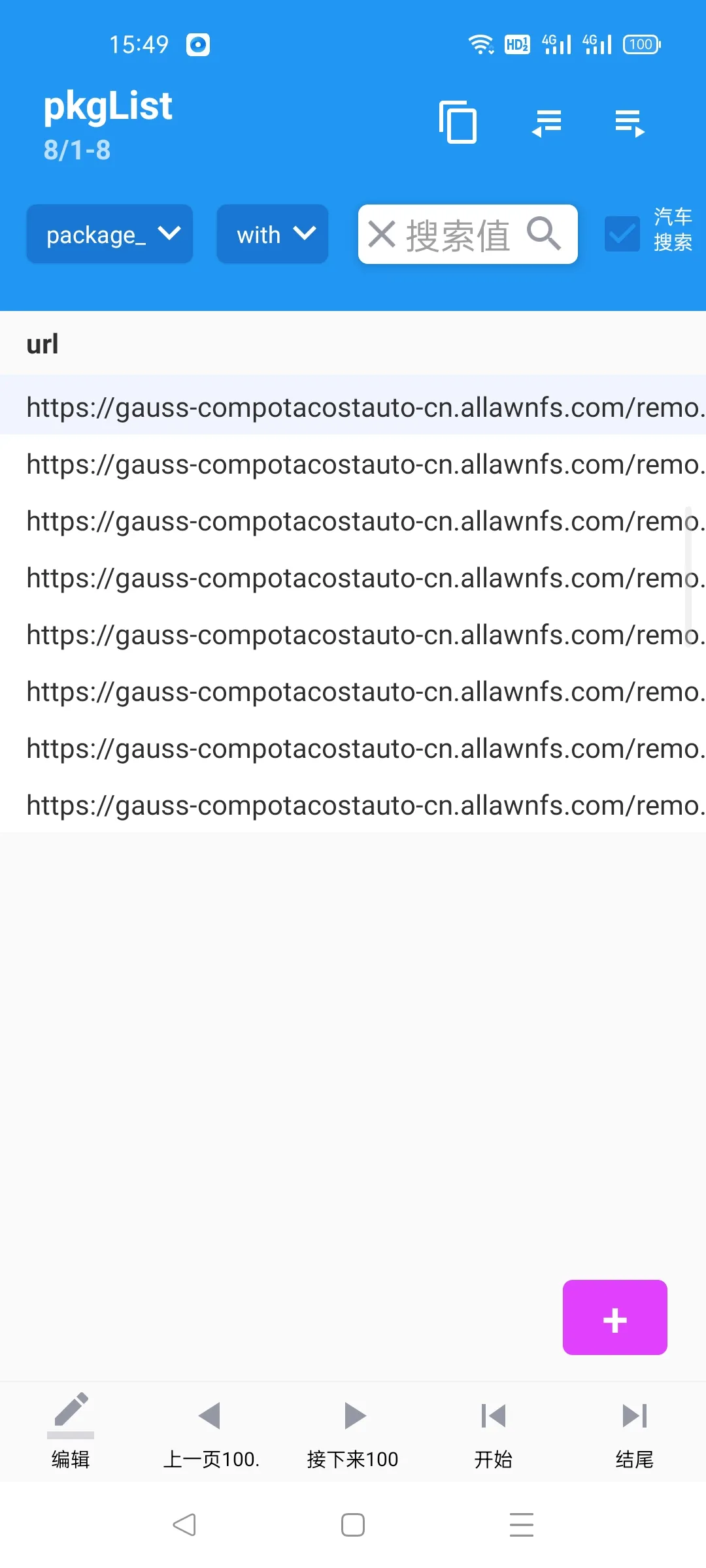Clear the search value field

382,235
